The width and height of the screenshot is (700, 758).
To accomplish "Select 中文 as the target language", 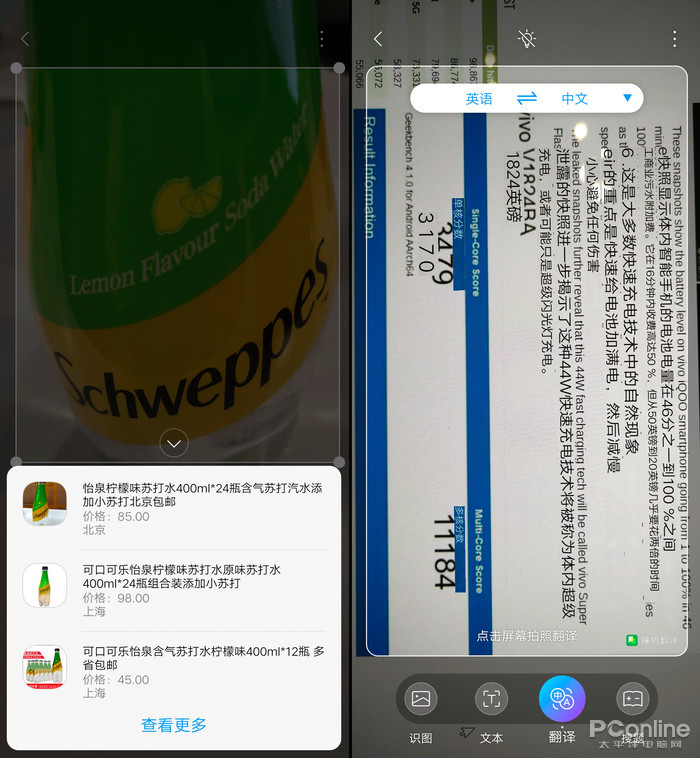I will pos(575,98).
